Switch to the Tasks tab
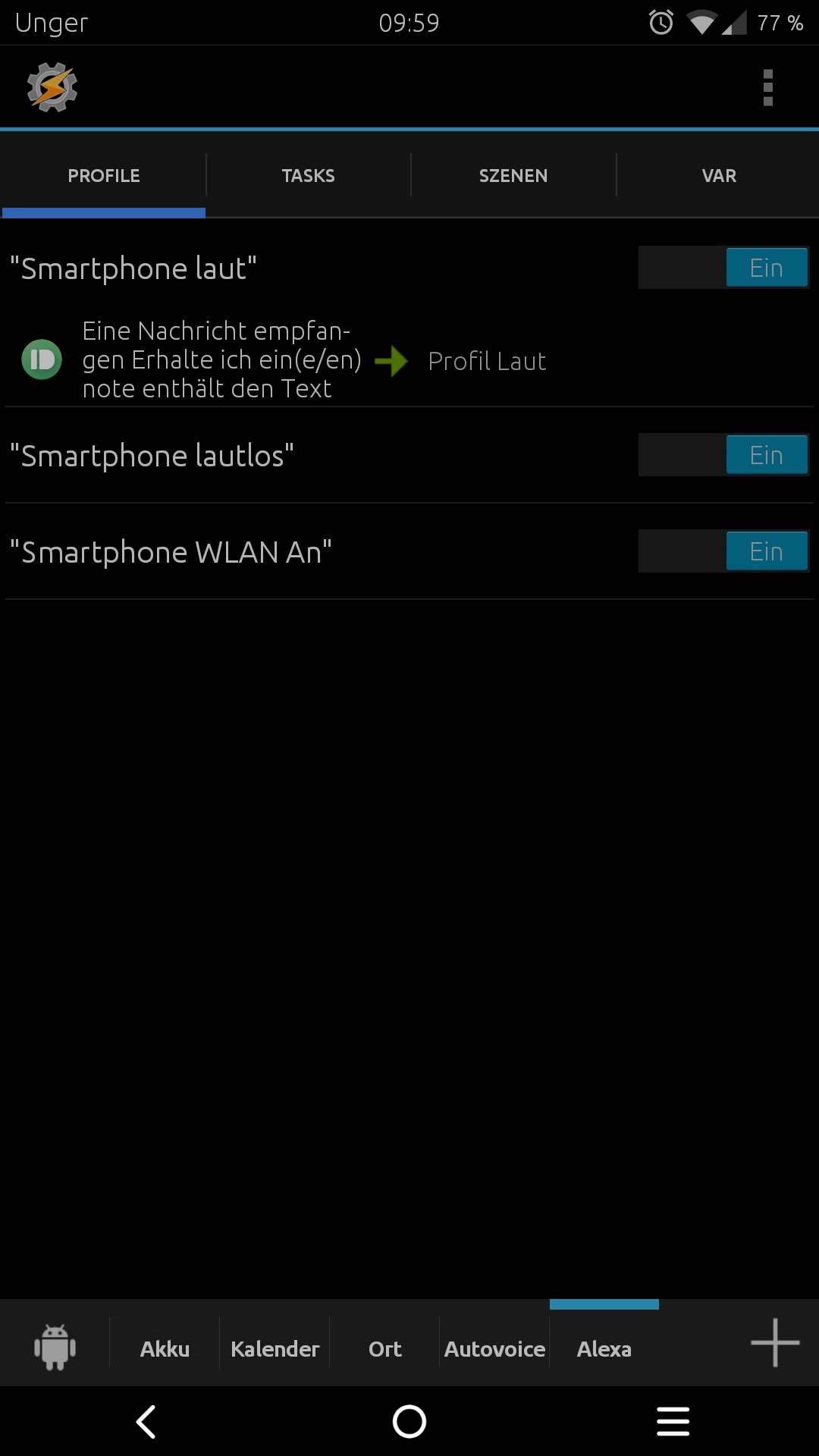 point(308,176)
